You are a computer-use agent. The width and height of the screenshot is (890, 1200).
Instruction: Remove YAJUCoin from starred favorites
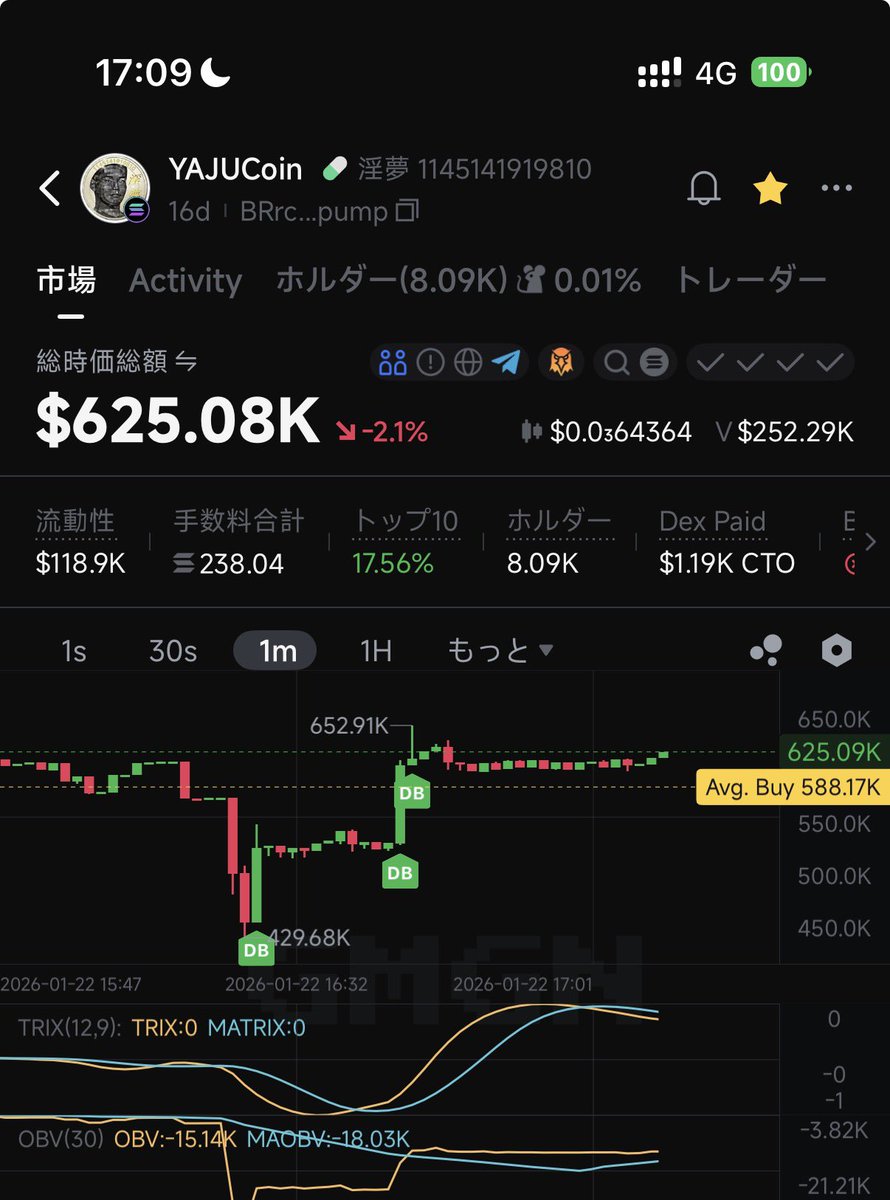point(769,188)
